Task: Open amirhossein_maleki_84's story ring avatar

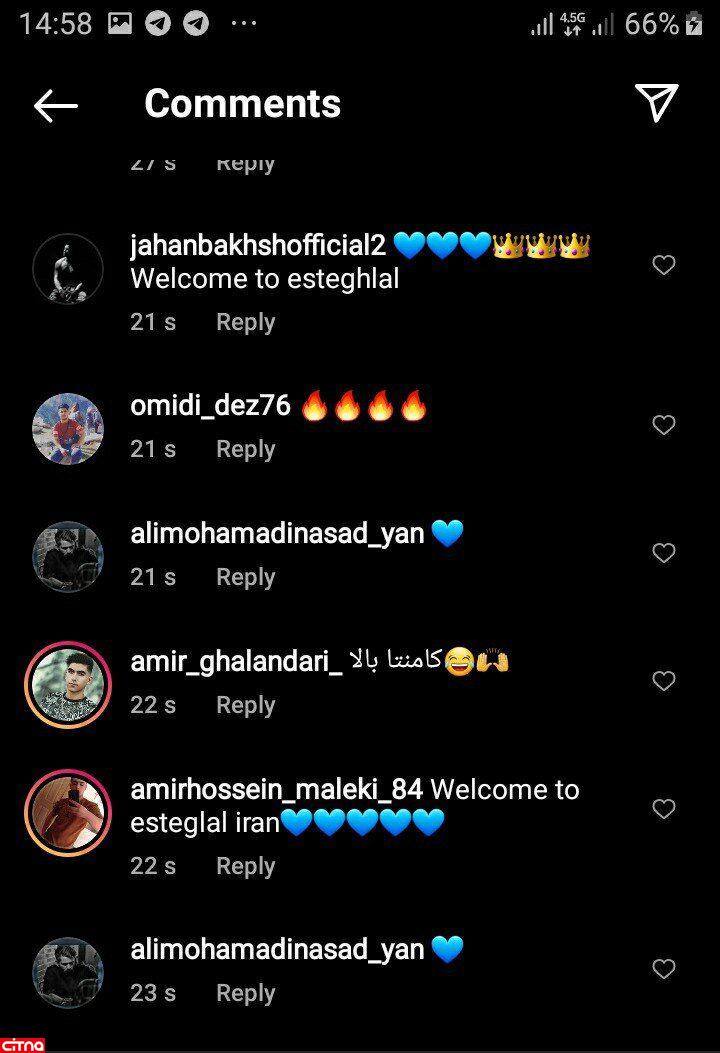Action: pyautogui.click(x=68, y=813)
